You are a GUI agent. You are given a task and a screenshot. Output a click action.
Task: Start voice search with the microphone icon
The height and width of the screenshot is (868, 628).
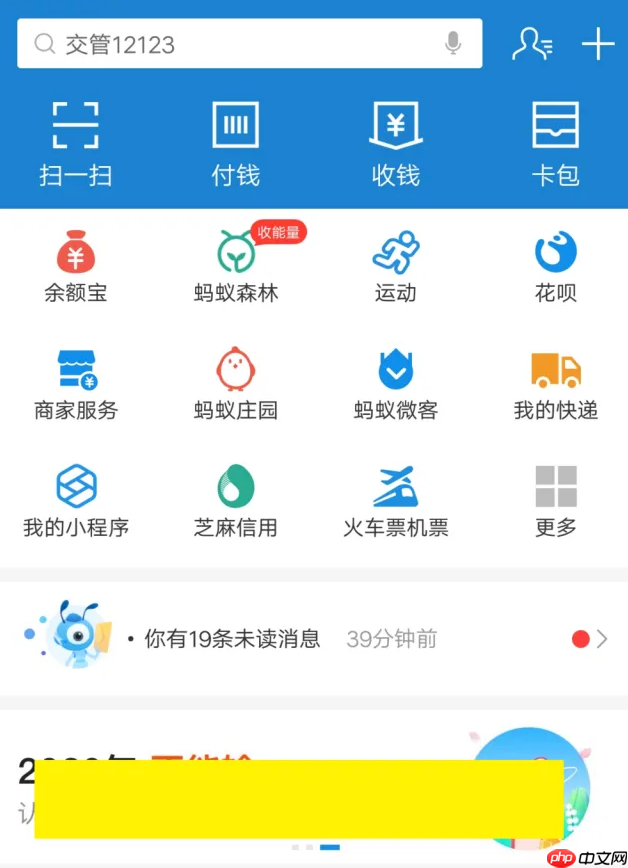pyautogui.click(x=453, y=44)
